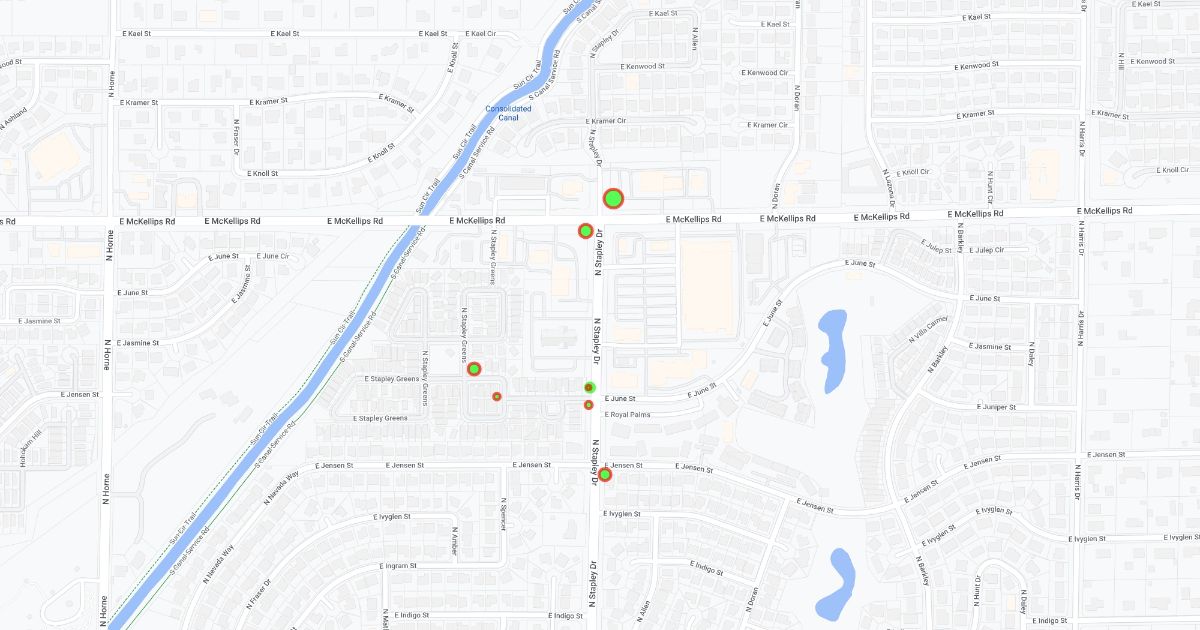The image size is (1200, 630).
Task: Select the small marker on E Stapley Greens
Action: (x=496, y=397)
